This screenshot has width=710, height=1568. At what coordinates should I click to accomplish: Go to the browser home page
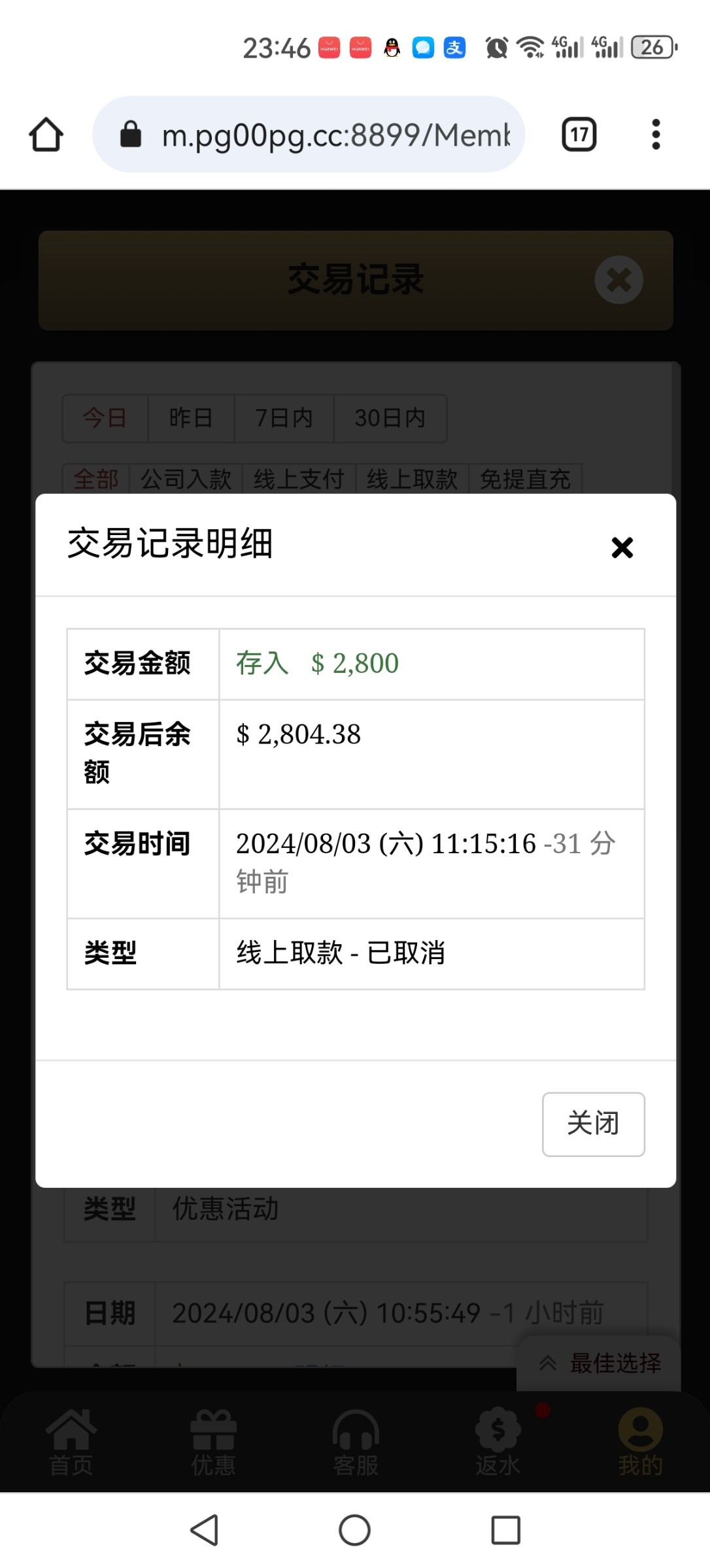point(46,135)
